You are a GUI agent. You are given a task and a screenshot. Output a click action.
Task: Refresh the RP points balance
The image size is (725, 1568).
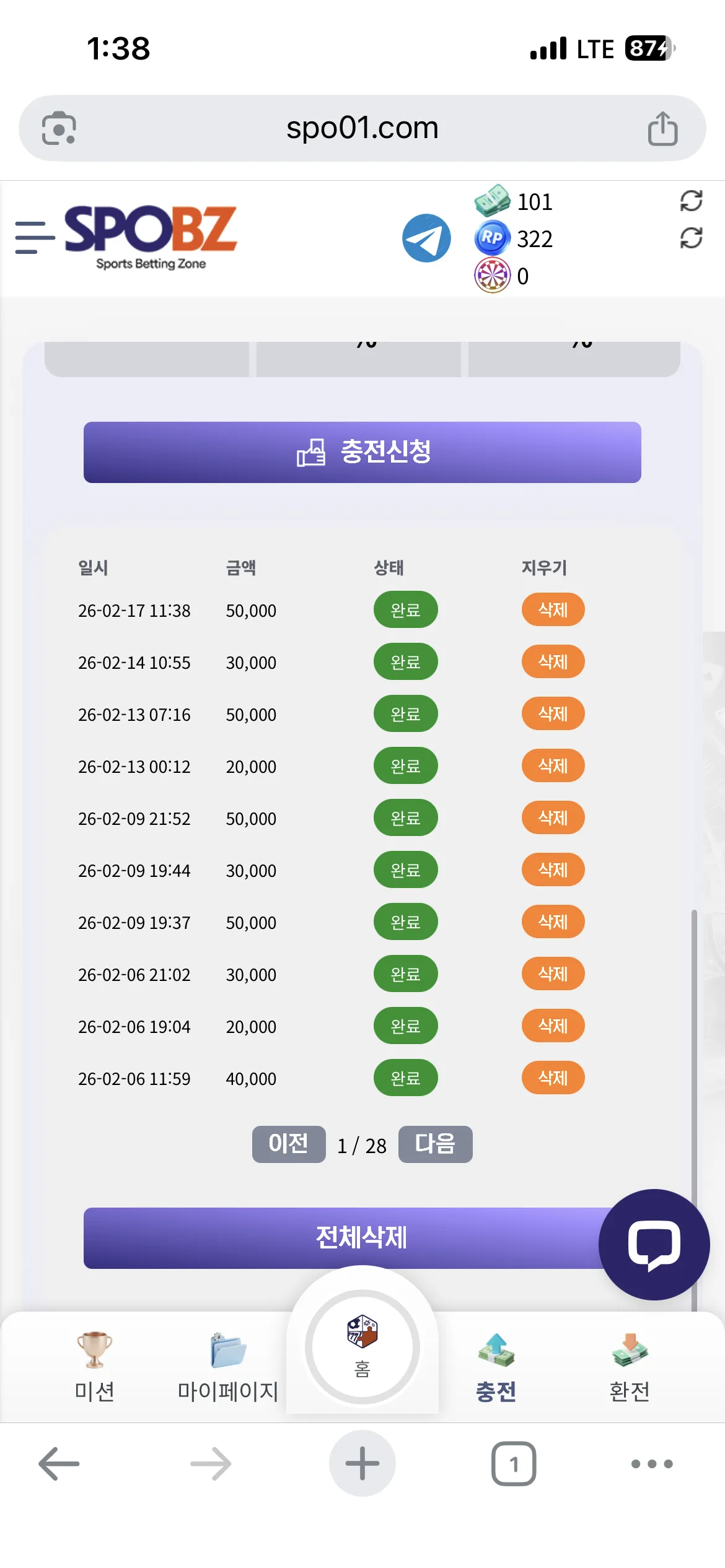coord(691,238)
